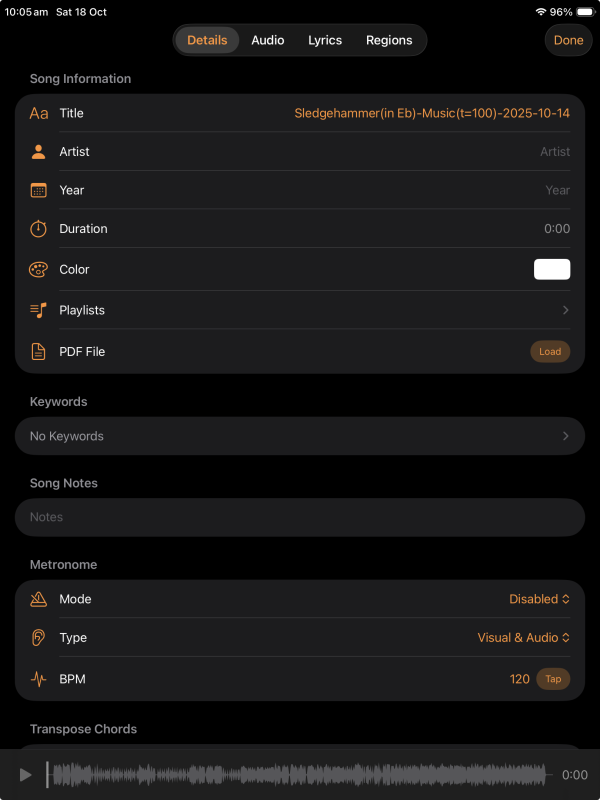This screenshot has height=800, width=600.
Task: Switch to the Audio tab
Action: 267,40
